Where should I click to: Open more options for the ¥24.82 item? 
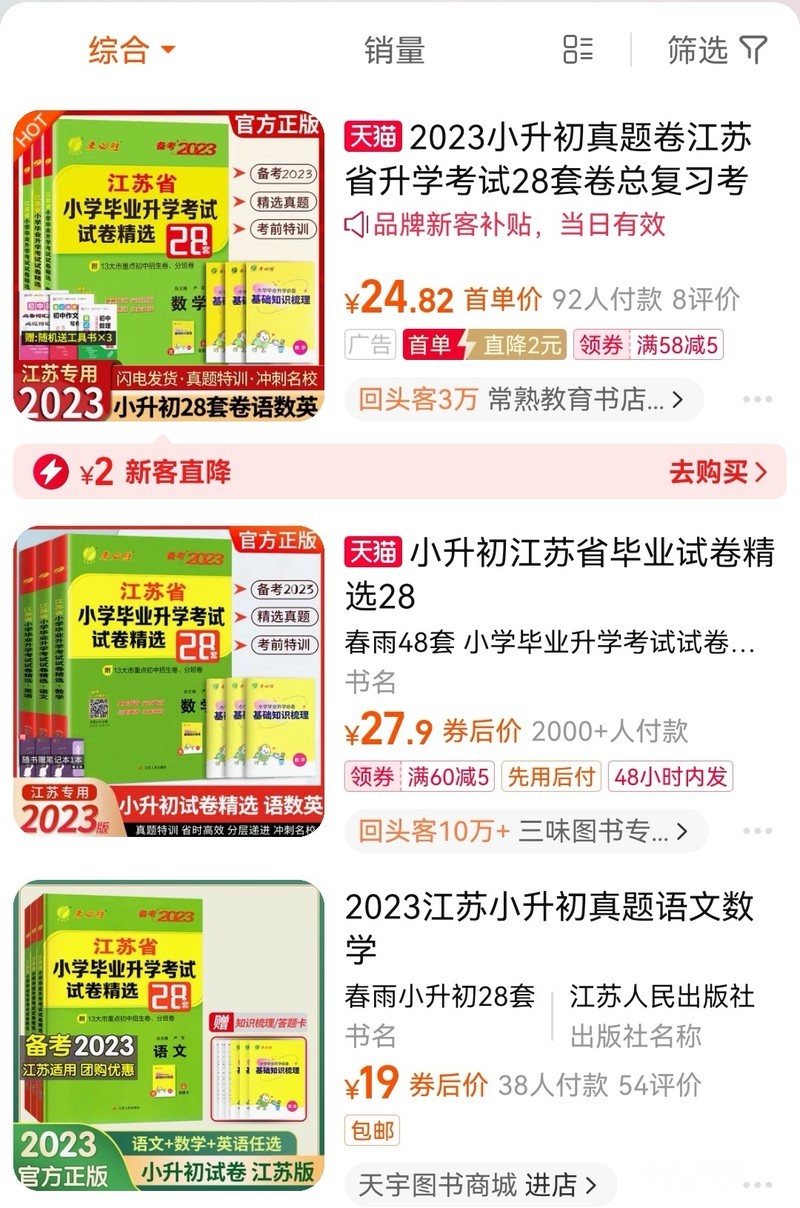click(x=757, y=400)
